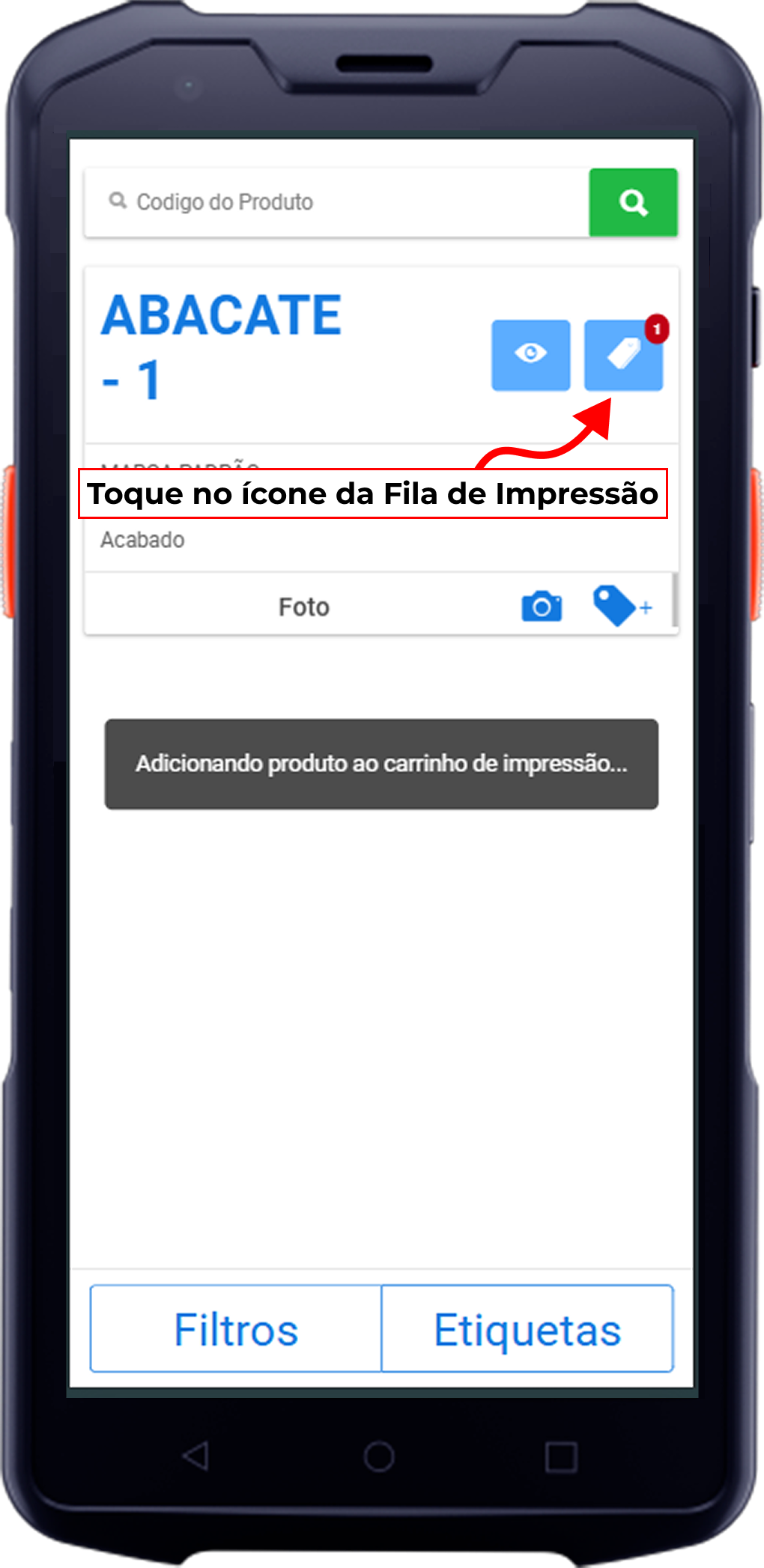Hit the green search button
This screenshot has width=764, height=1568.
tap(633, 202)
